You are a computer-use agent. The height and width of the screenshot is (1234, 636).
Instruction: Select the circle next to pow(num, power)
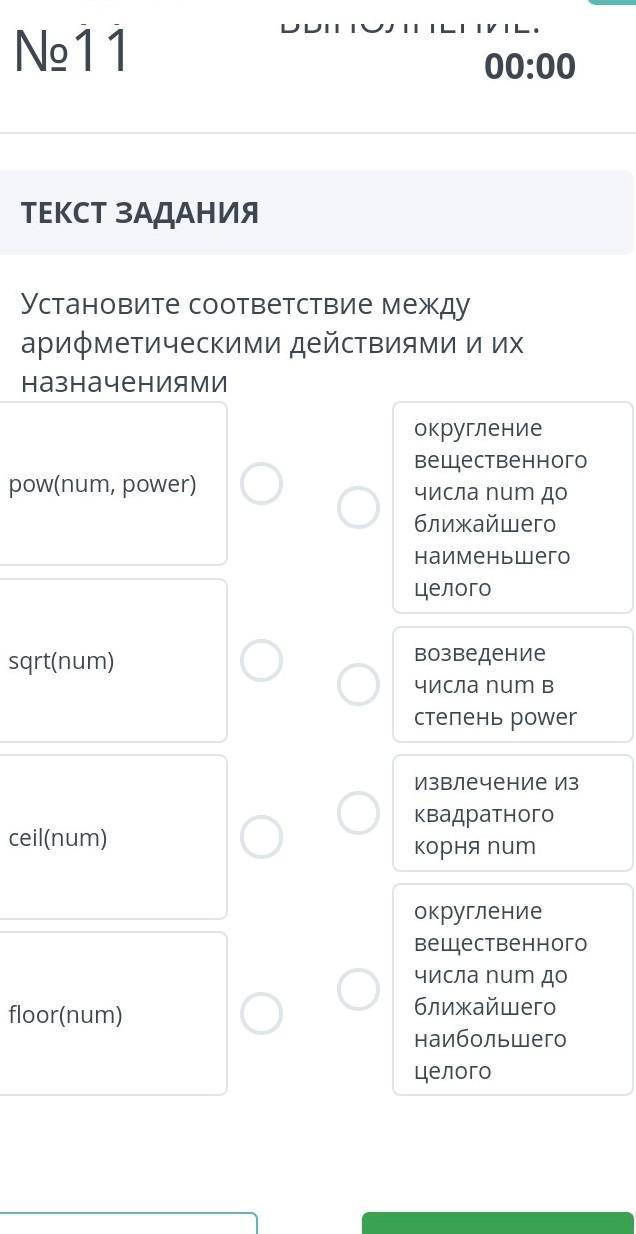(261, 484)
